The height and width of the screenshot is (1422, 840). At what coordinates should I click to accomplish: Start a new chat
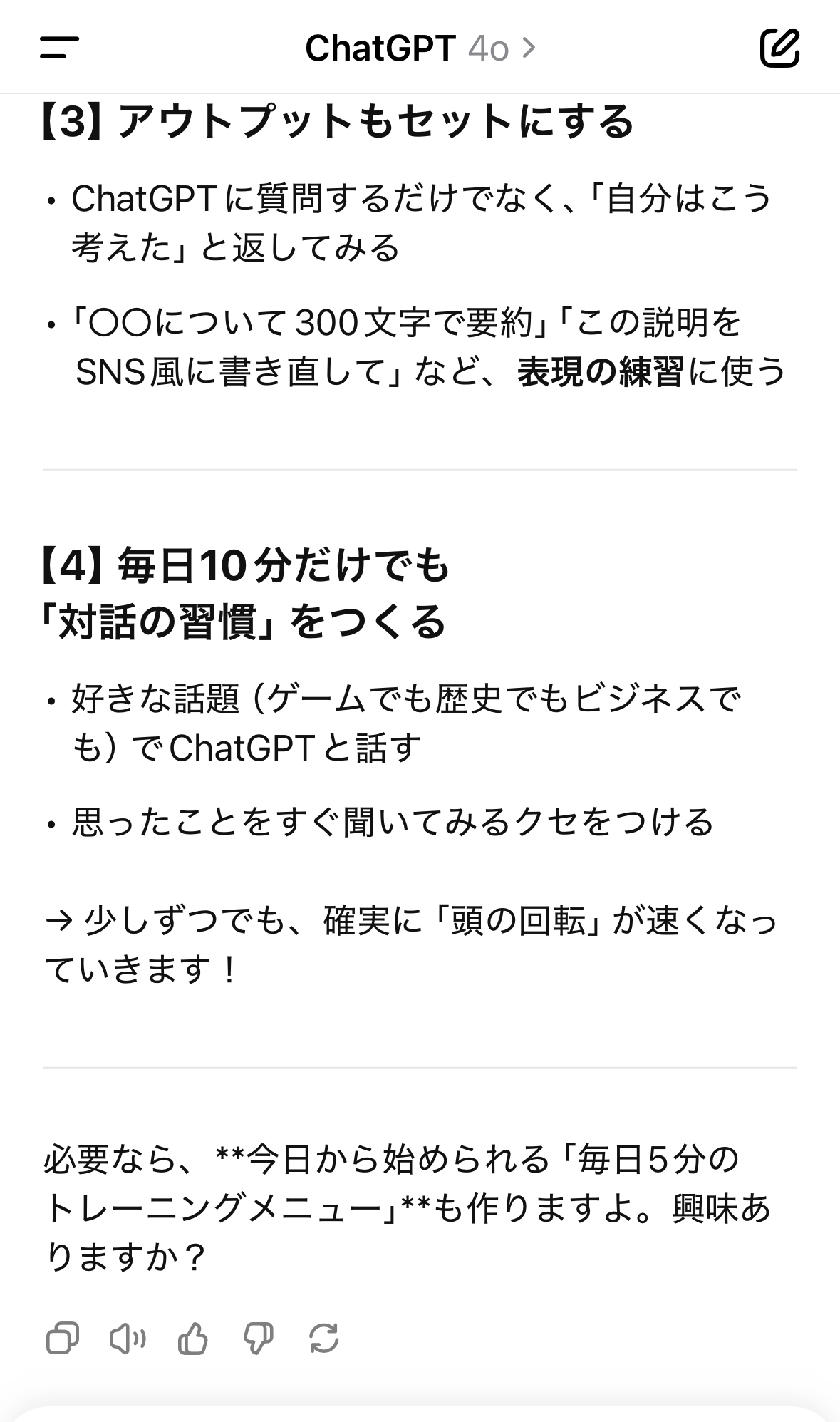tap(779, 48)
